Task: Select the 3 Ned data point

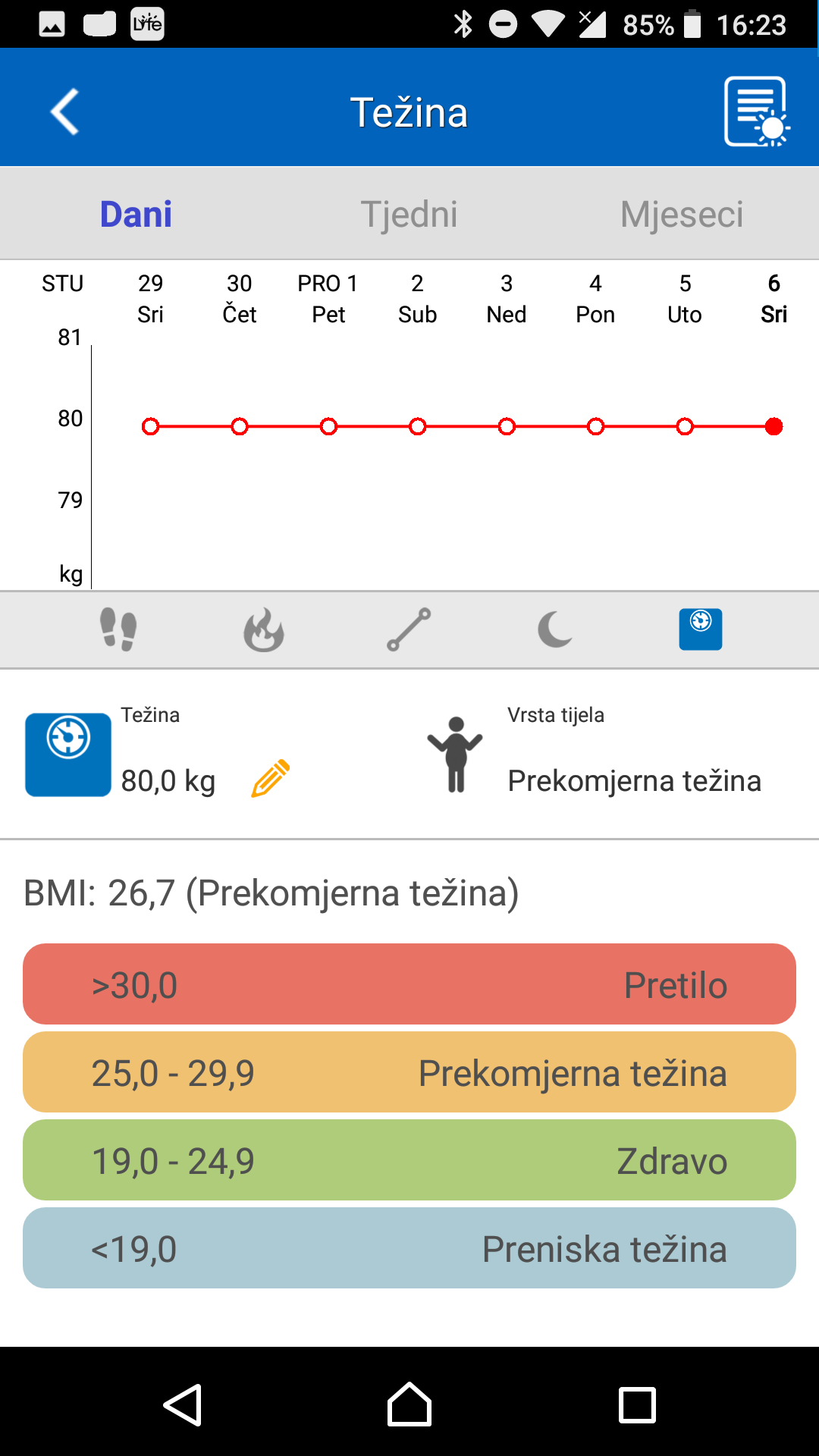Action: pos(507,427)
